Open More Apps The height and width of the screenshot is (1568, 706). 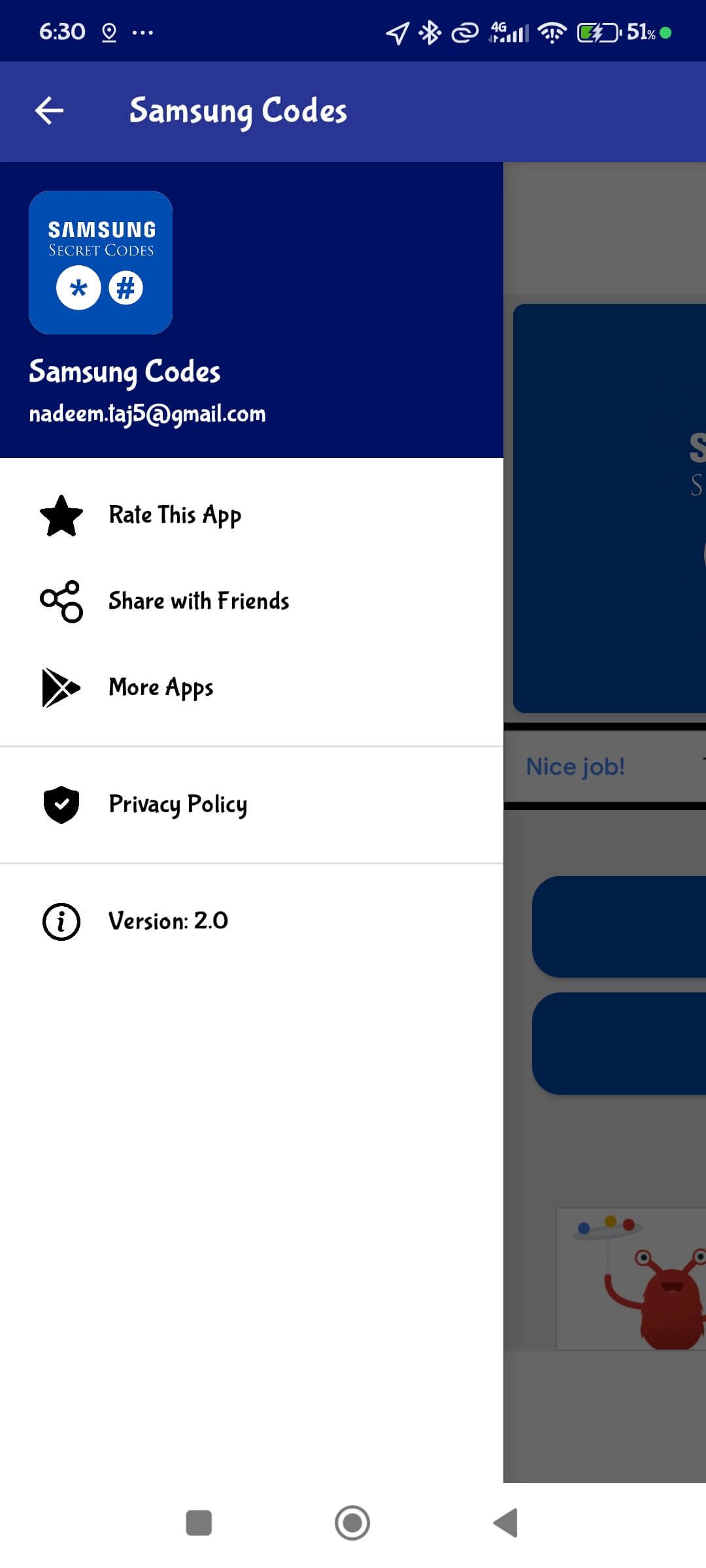(161, 687)
